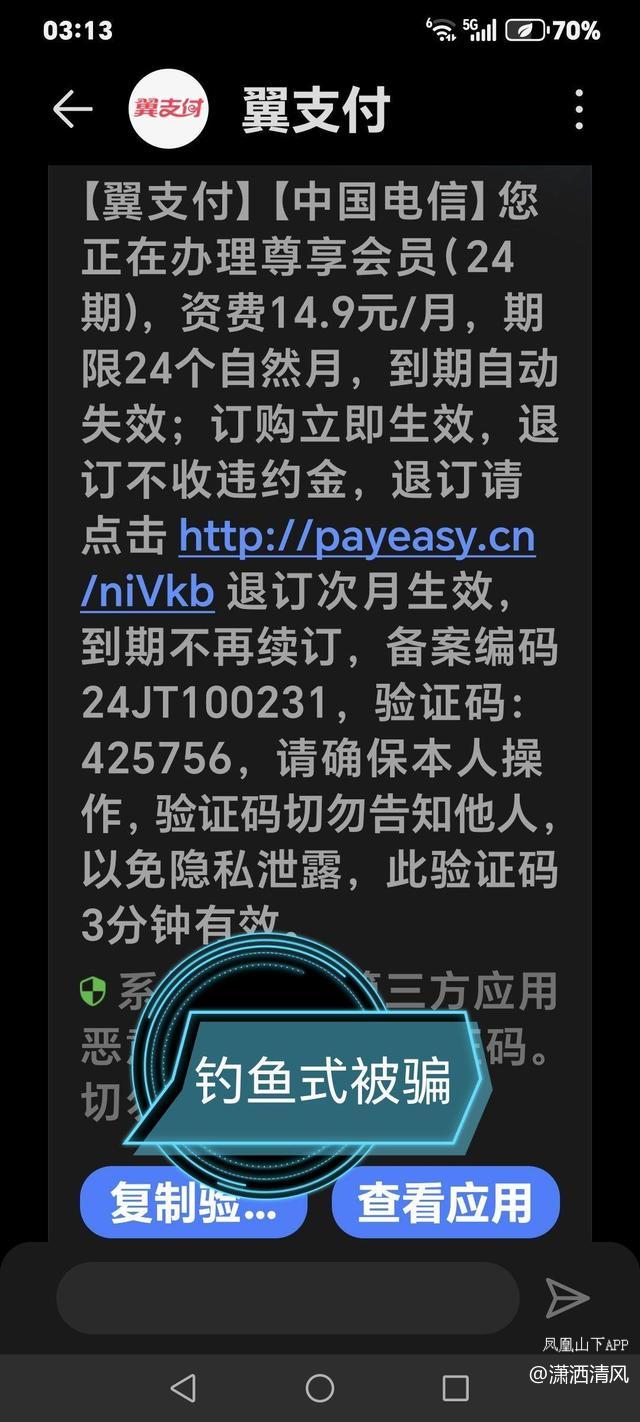
Task: Open the overflow menu
Action: pos(579,109)
